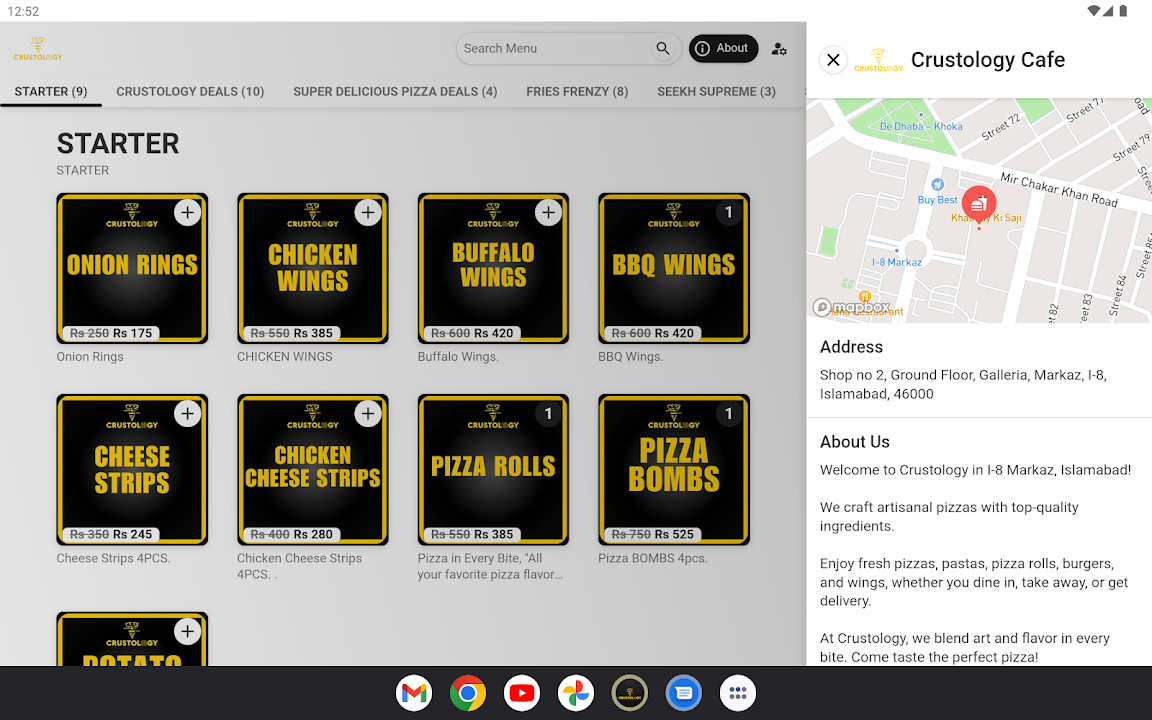Launch Gmail from the taskbar
Image resolution: width=1152 pixels, height=720 pixels.
pos(414,693)
